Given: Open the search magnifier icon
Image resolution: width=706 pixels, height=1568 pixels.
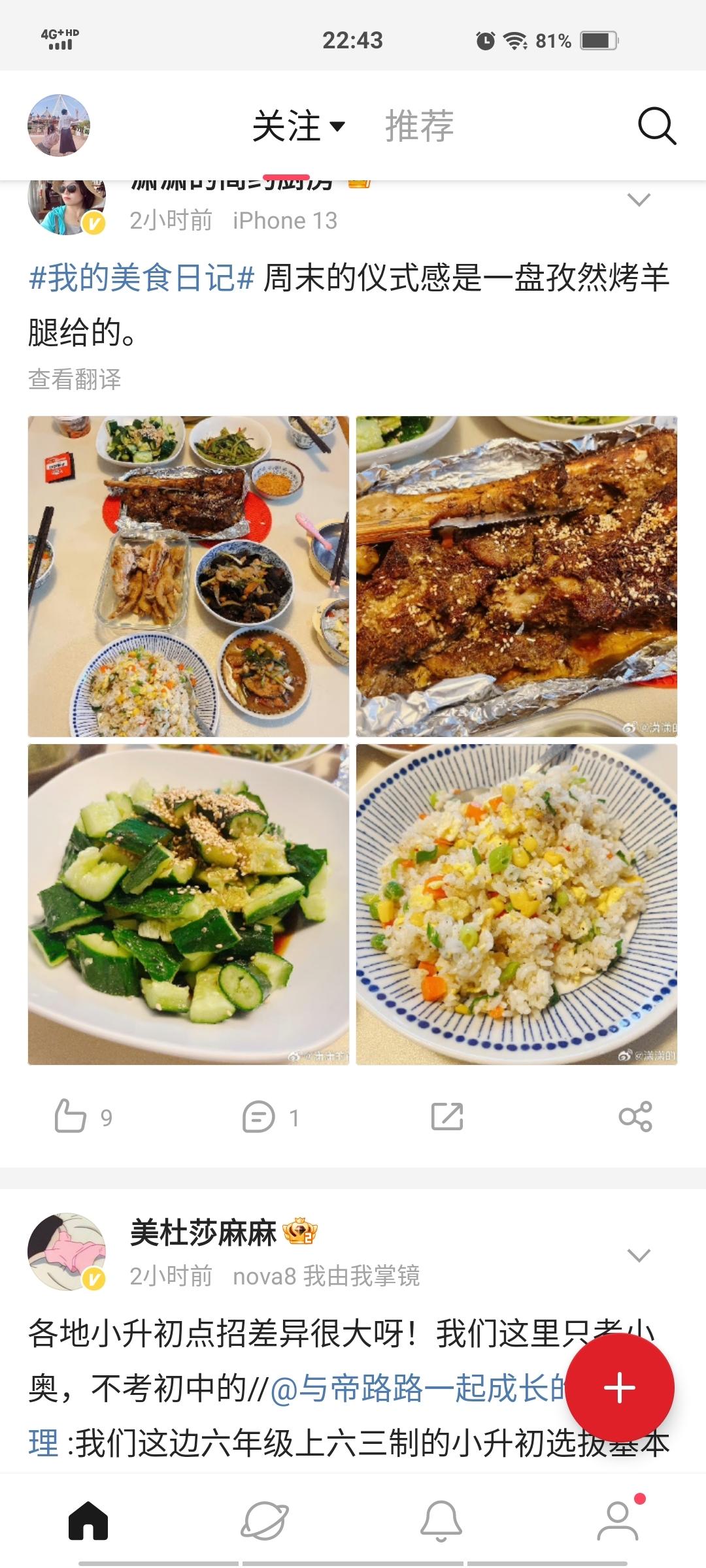Looking at the screenshot, I should pos(656,125).
